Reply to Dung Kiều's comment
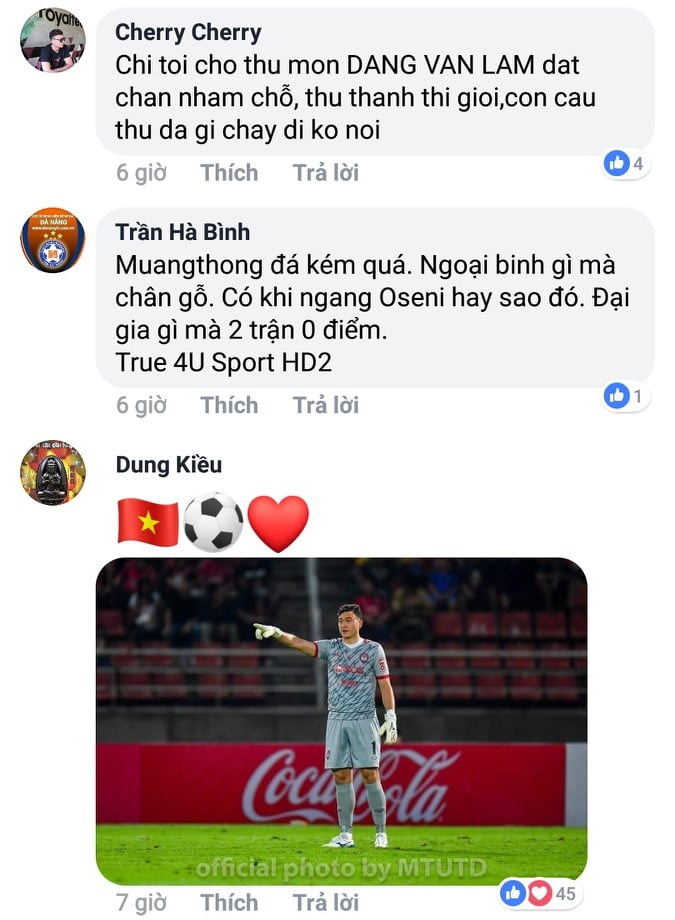Viewport: 675px width, 920px height. 325,903
